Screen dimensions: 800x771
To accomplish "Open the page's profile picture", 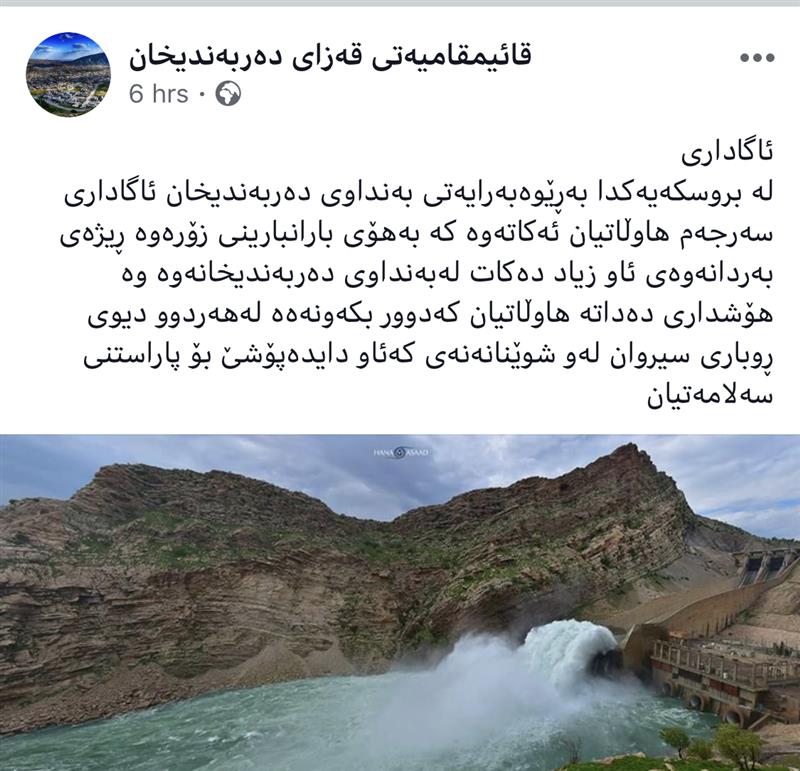I will 68,74.
